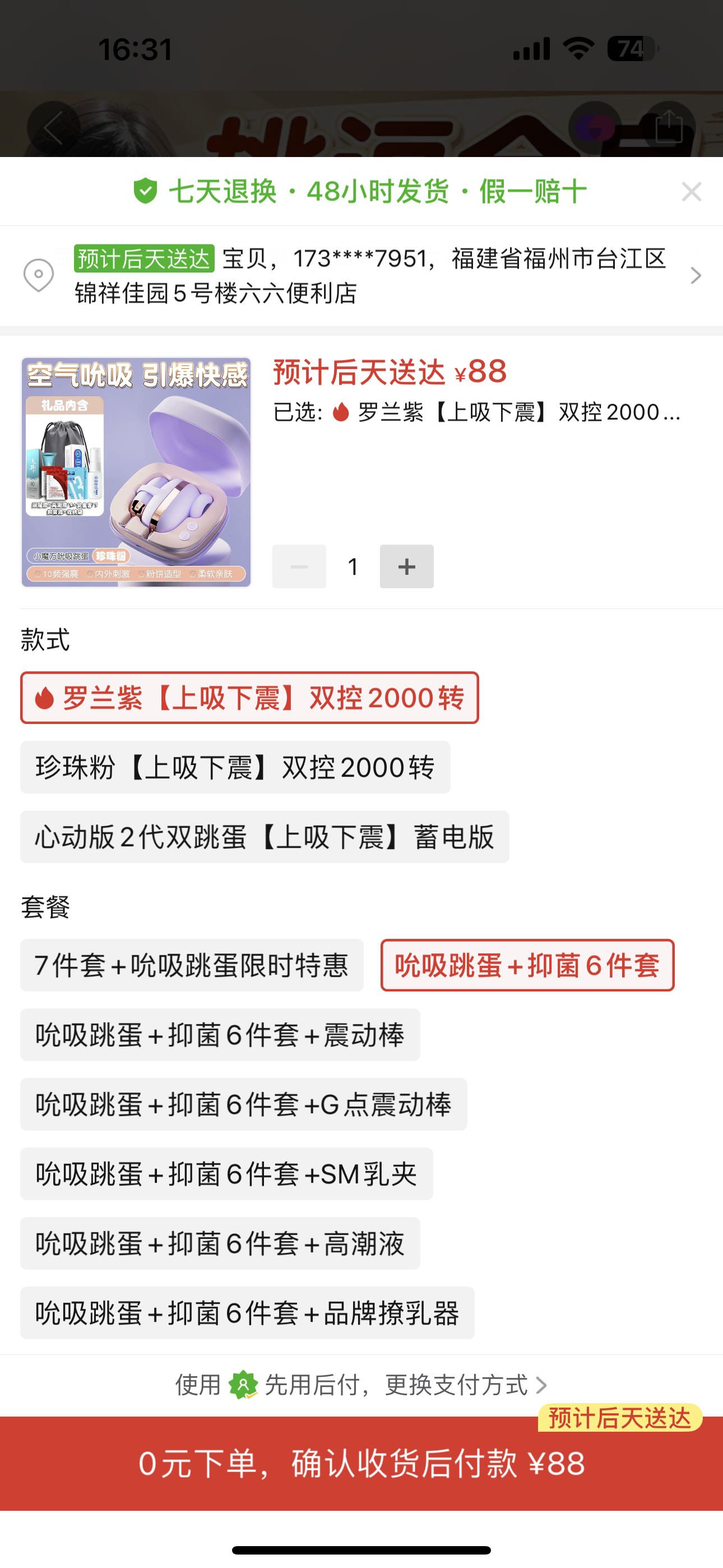The height and width of the screenshot is (1568, 723).
Task: Select the 珍珠粉【上吸下震】双控2000转 style
Action: (235, 767)
